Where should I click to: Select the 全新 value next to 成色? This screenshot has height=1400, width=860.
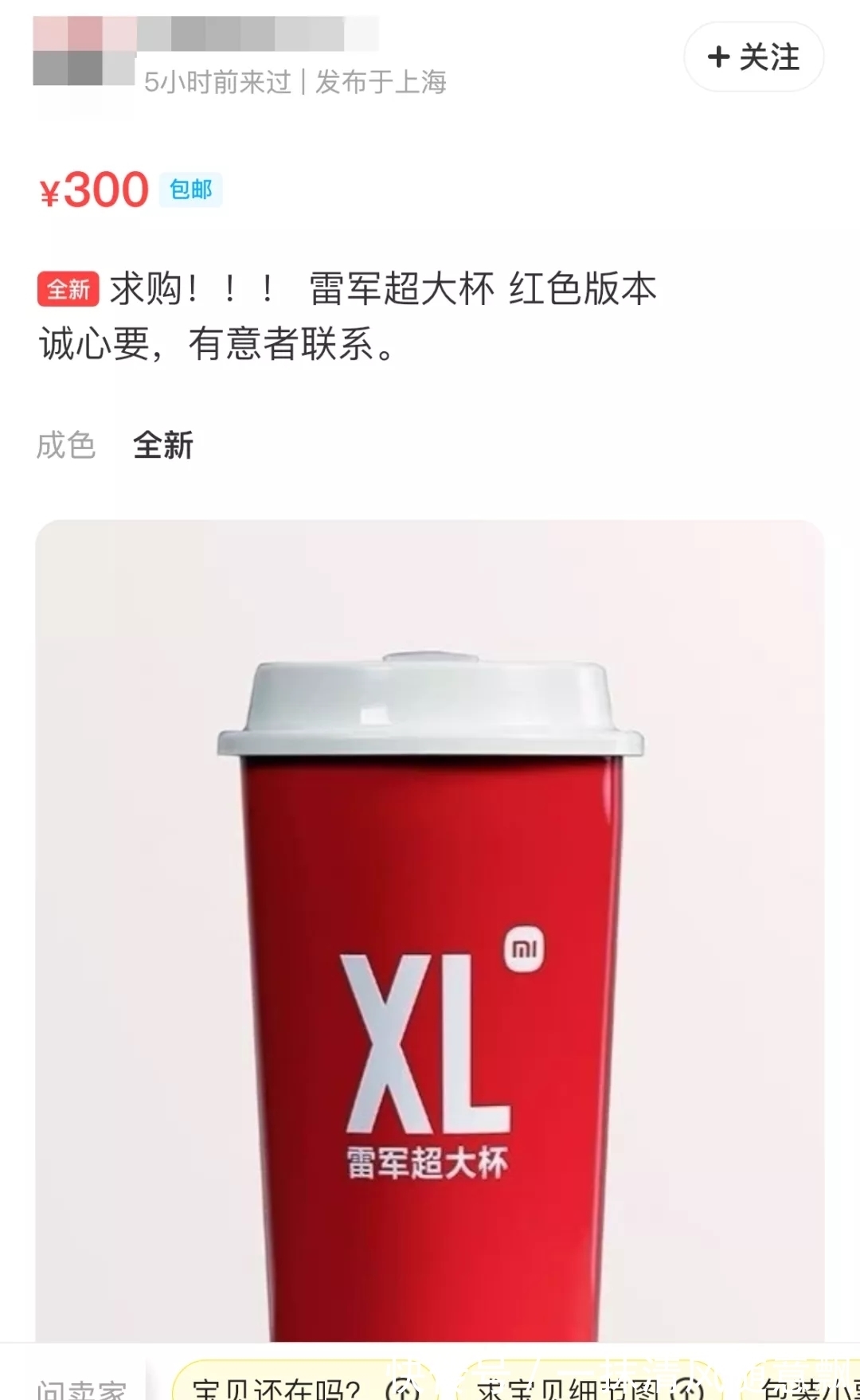click(163, 448)
